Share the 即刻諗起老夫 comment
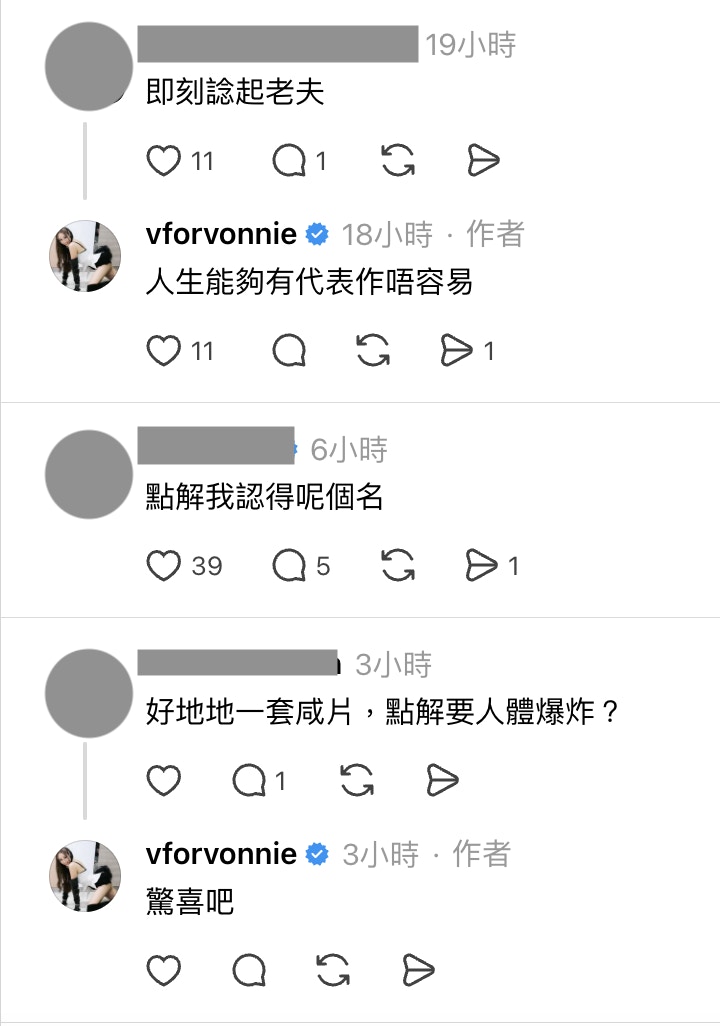This screenshot has width=720, height=1026. click(x=483, y=161)
